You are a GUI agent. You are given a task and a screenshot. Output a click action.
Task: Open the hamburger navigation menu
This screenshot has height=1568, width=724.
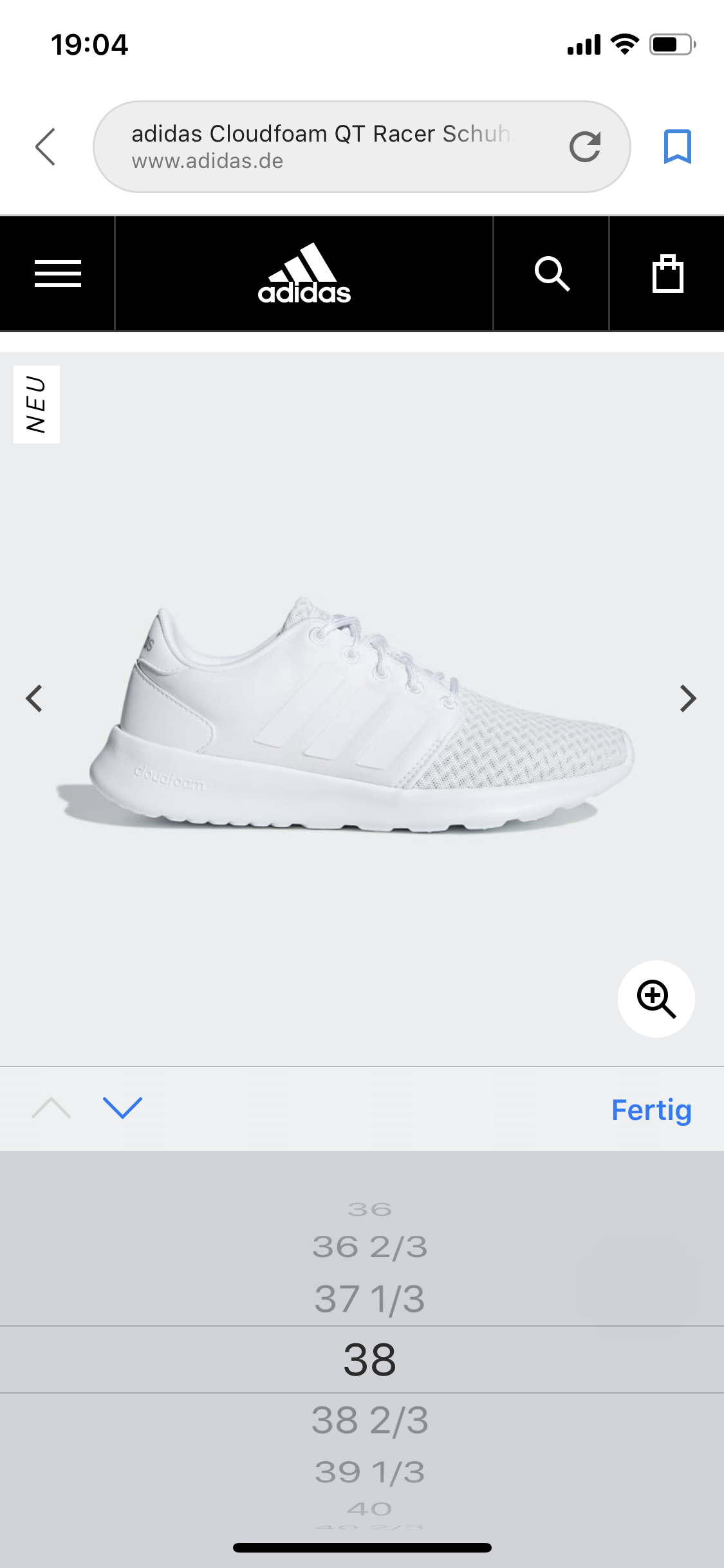[57, 274]
